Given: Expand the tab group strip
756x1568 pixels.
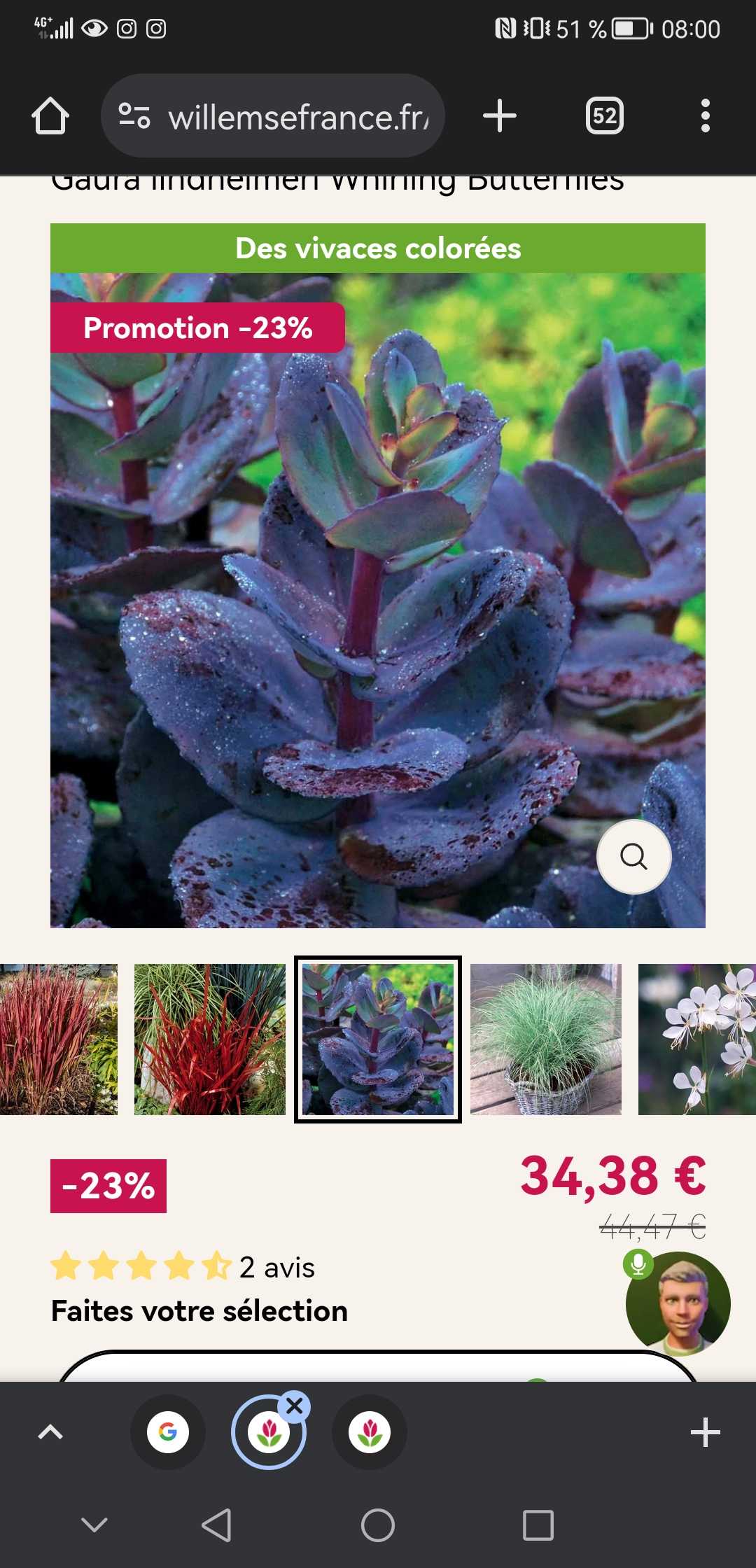Looking at the screenshot, I should coord(50,1432).
